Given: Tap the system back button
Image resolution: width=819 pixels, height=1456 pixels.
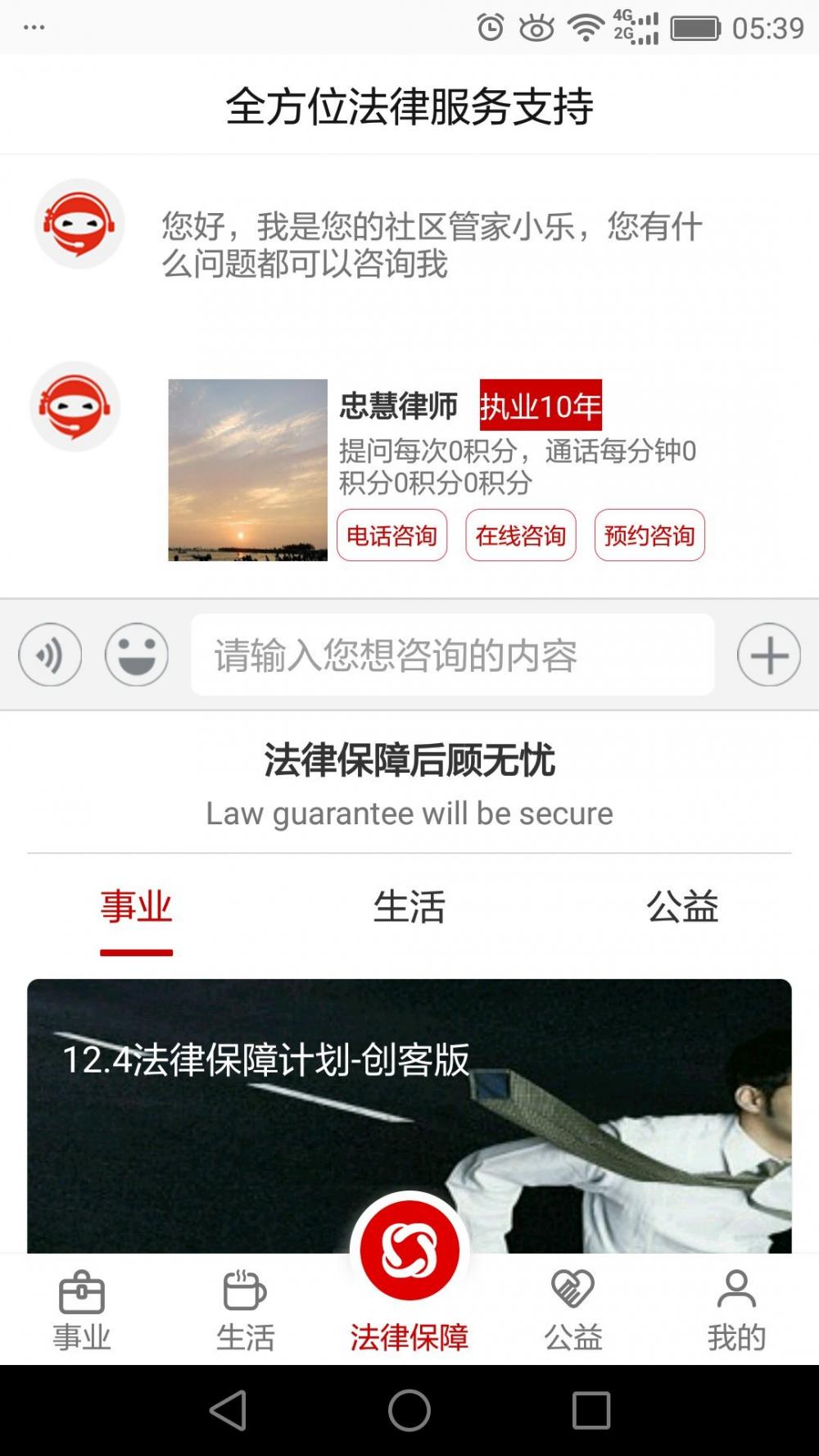Looking at the screenshot, I should 228,1410.
